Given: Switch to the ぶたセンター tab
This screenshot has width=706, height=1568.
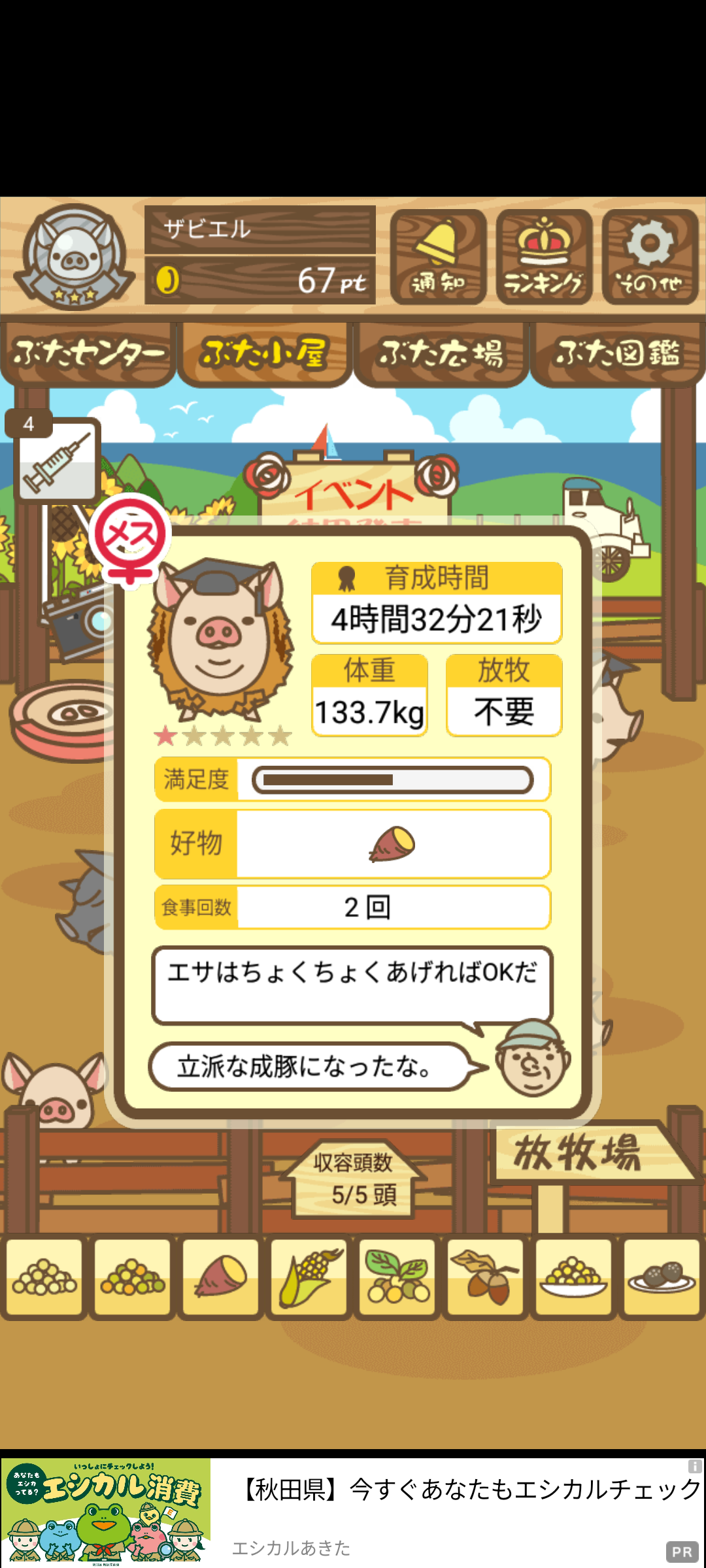Looking at the screenshot, I should pyautogui.click(x=88, y=353).
